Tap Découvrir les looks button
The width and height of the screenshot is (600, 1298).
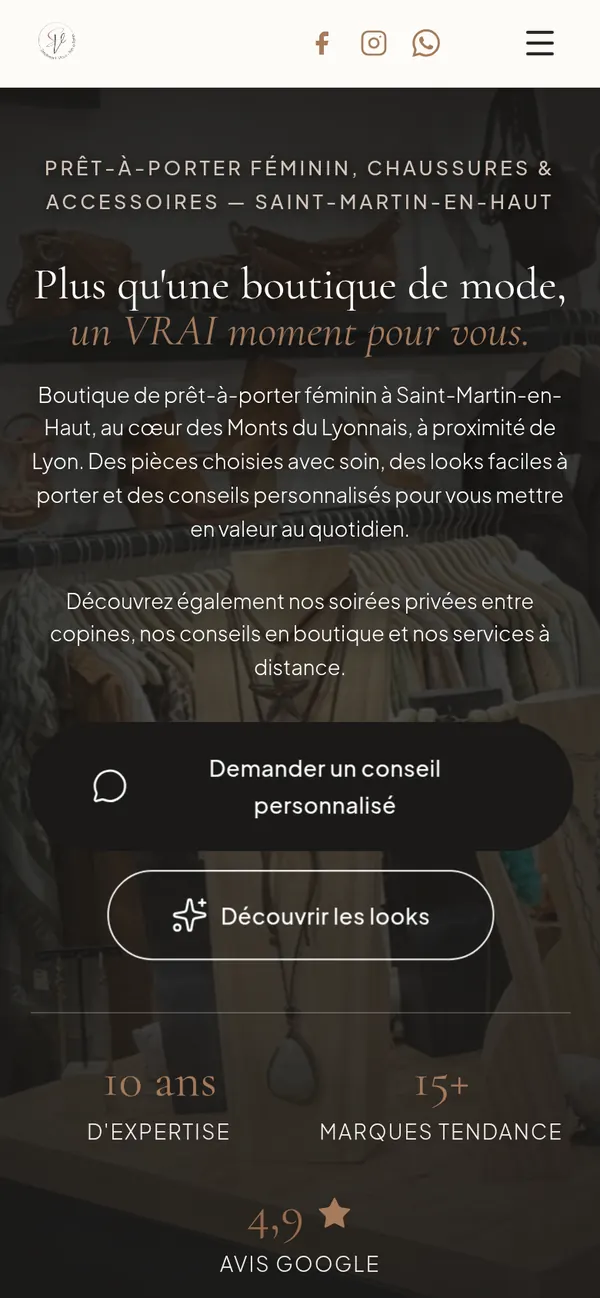click(300, 915)
